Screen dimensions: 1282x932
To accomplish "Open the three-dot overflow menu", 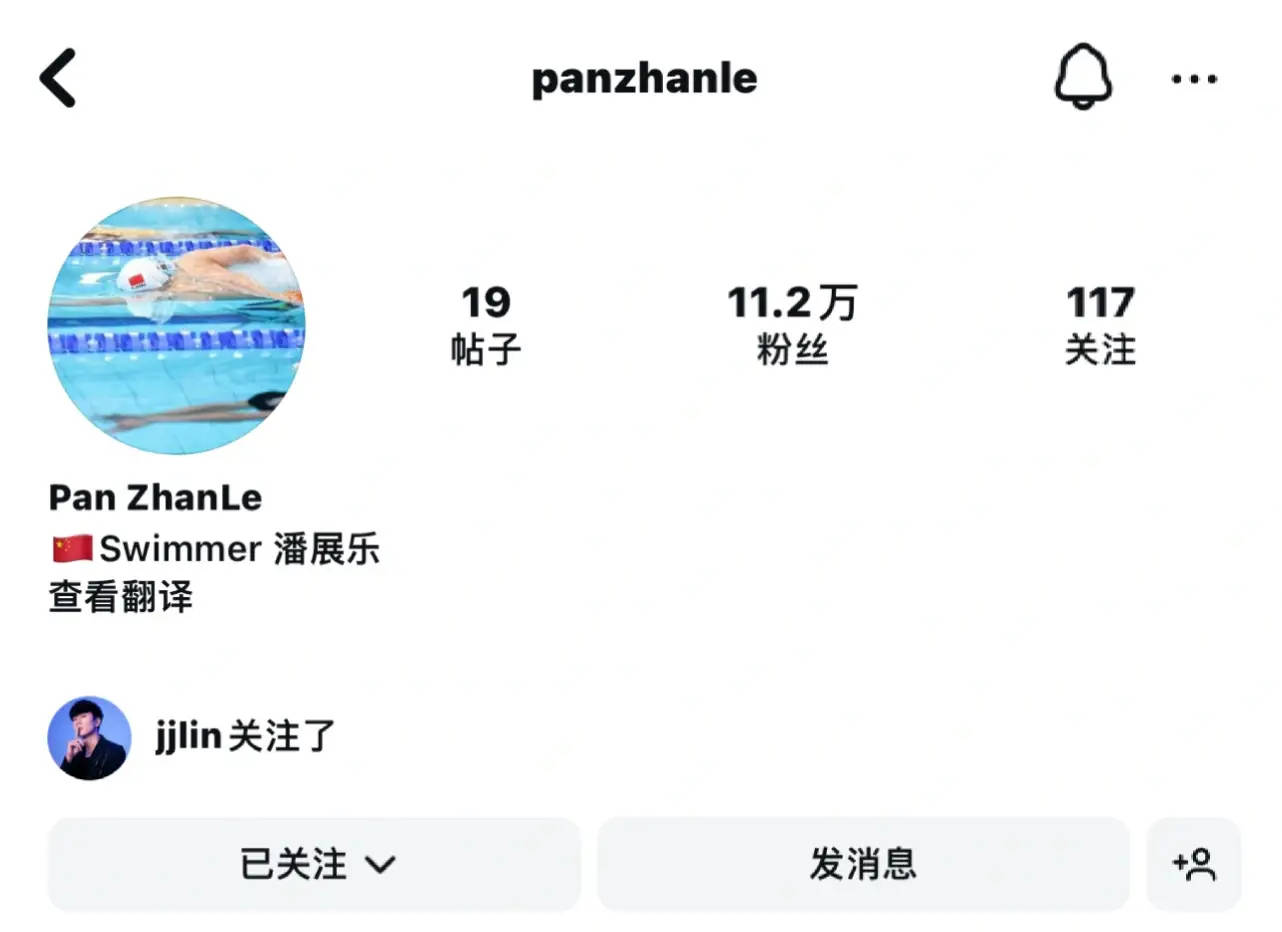I will point(1194,79).
